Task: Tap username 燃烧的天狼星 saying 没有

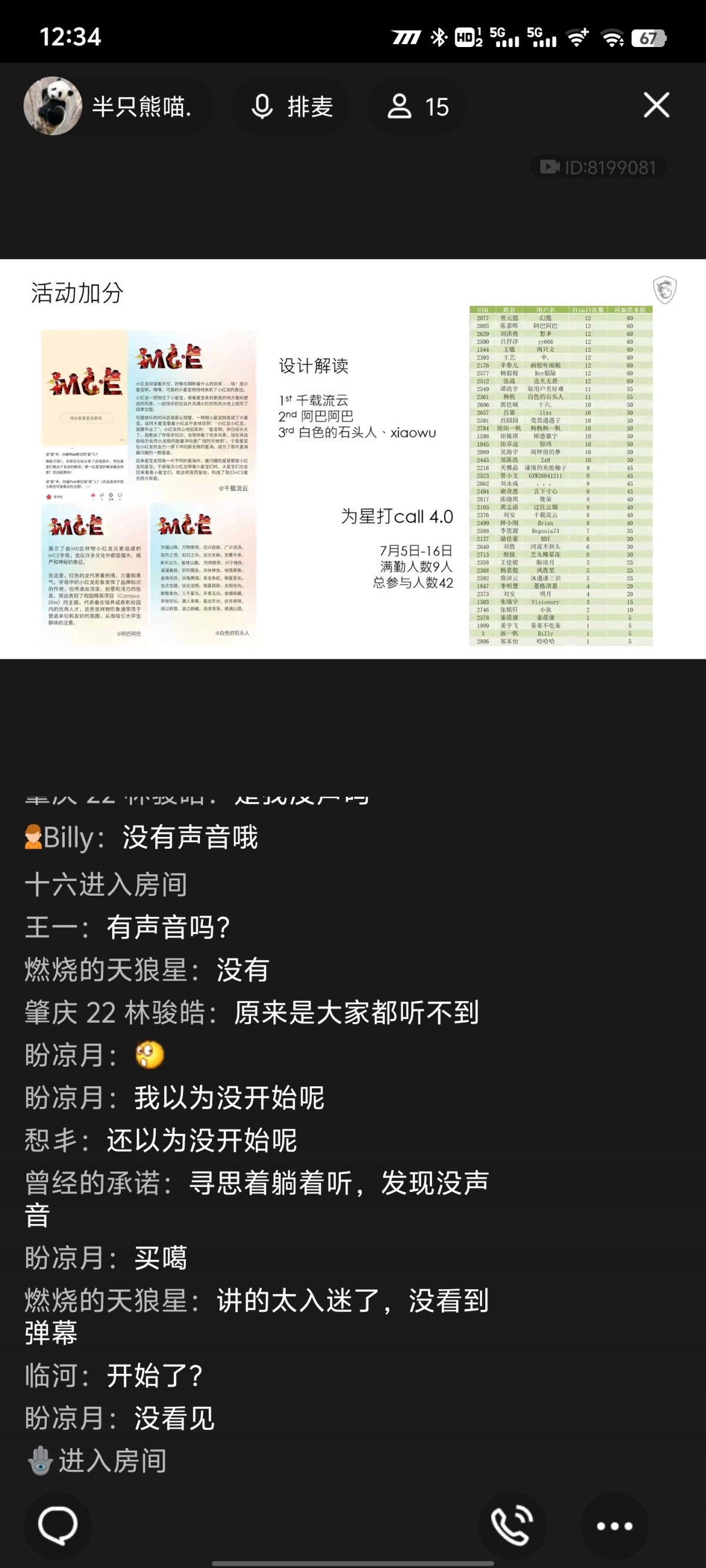Action: point(105,970)
